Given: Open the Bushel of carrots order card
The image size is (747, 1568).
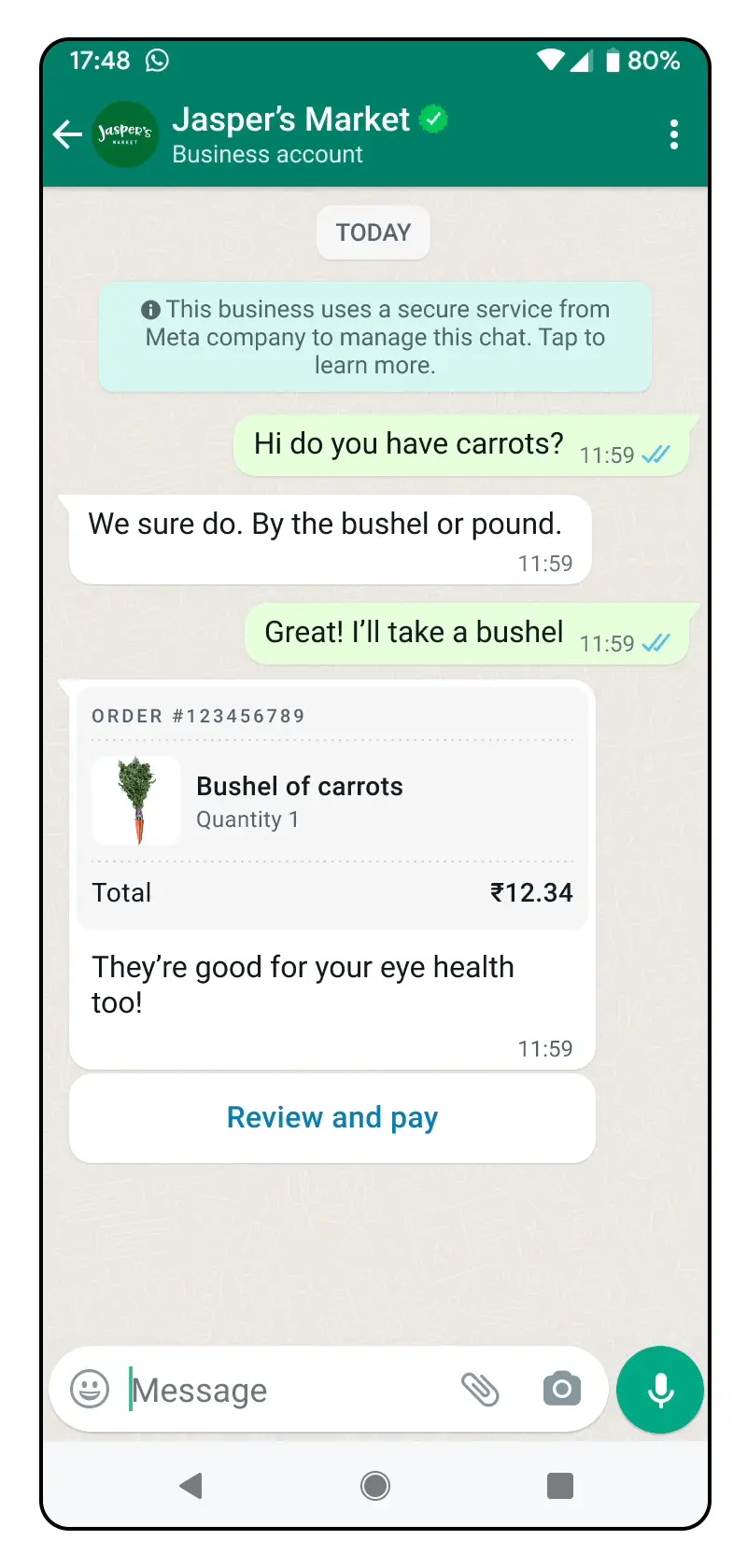Looking at the screenshot, I should tap(331, 805).
